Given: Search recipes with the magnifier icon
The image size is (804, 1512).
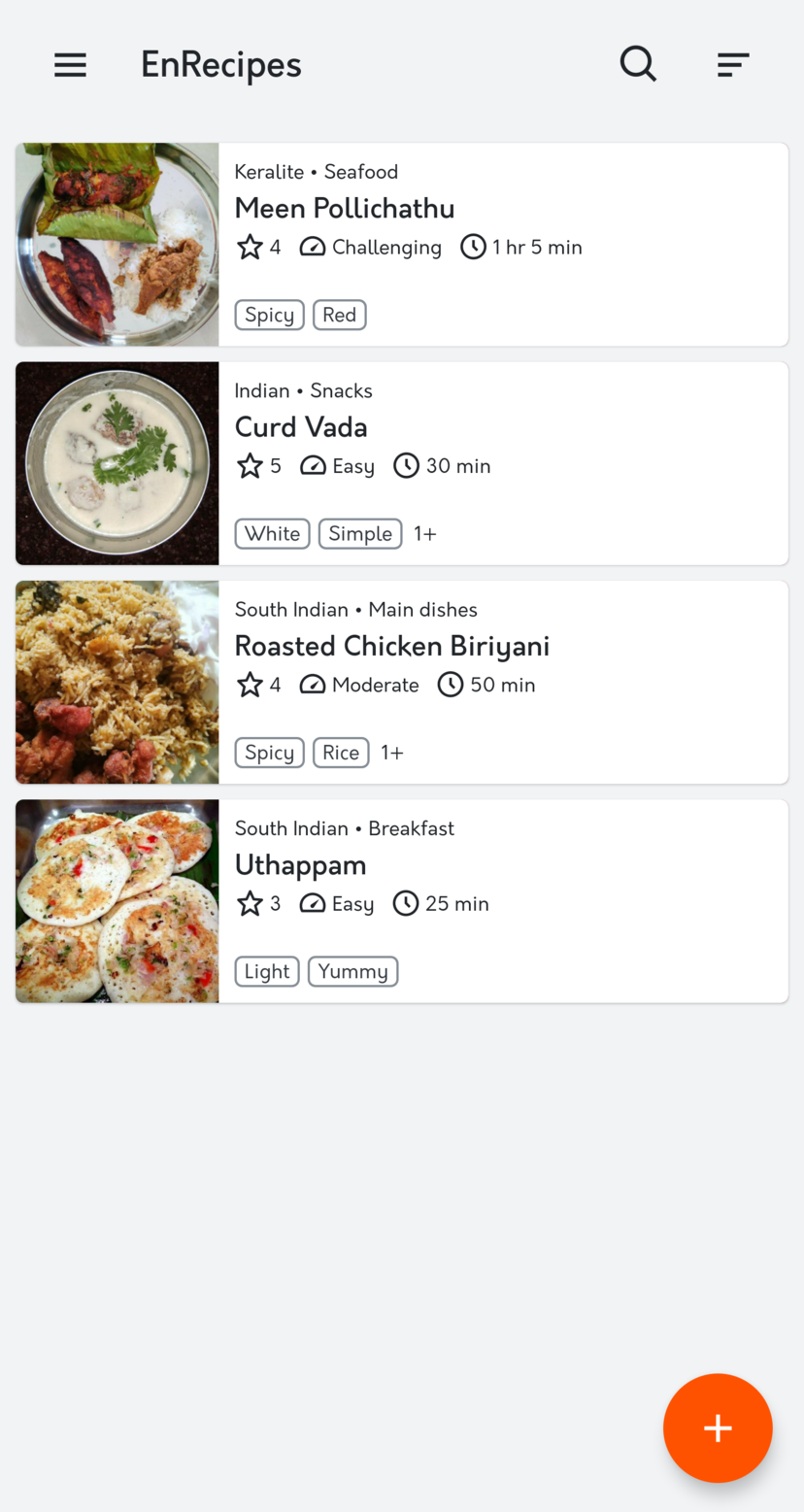Looking at the screenshot, I should tap(638, 64).
